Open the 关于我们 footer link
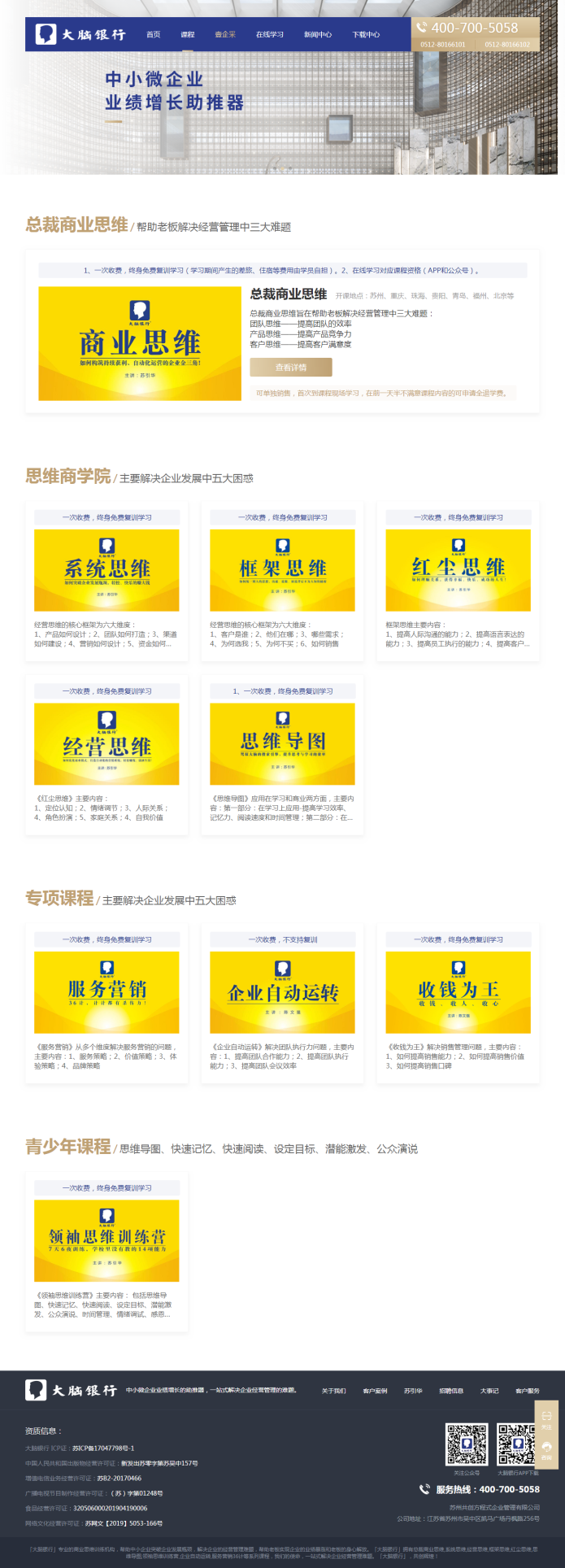The width and height of the screenshot is (565, 1568). click(333, 1391)
